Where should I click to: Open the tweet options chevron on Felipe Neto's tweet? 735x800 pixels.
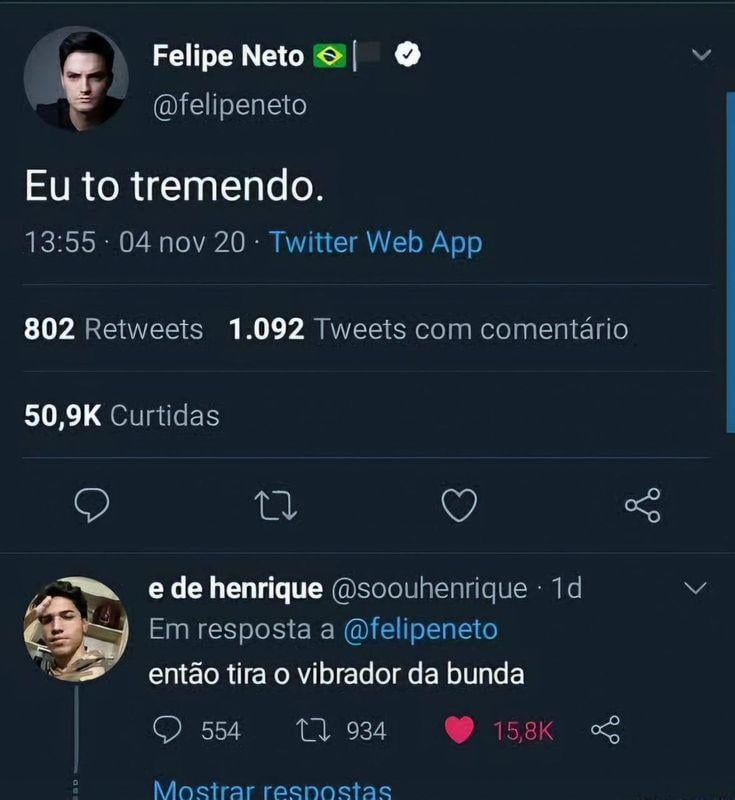coord(702,56)
